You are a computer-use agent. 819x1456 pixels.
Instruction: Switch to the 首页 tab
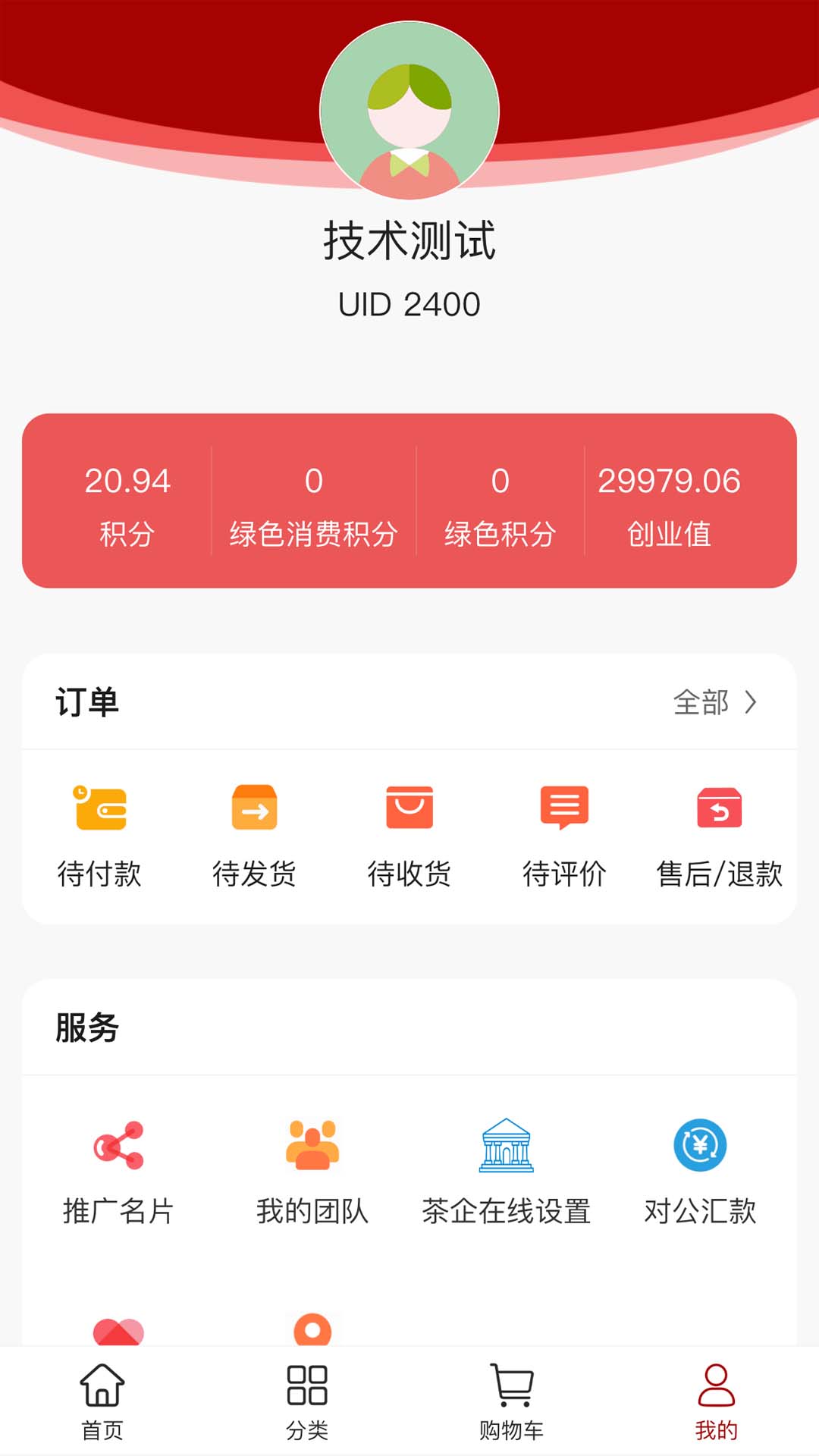(x=102, y=1401)
